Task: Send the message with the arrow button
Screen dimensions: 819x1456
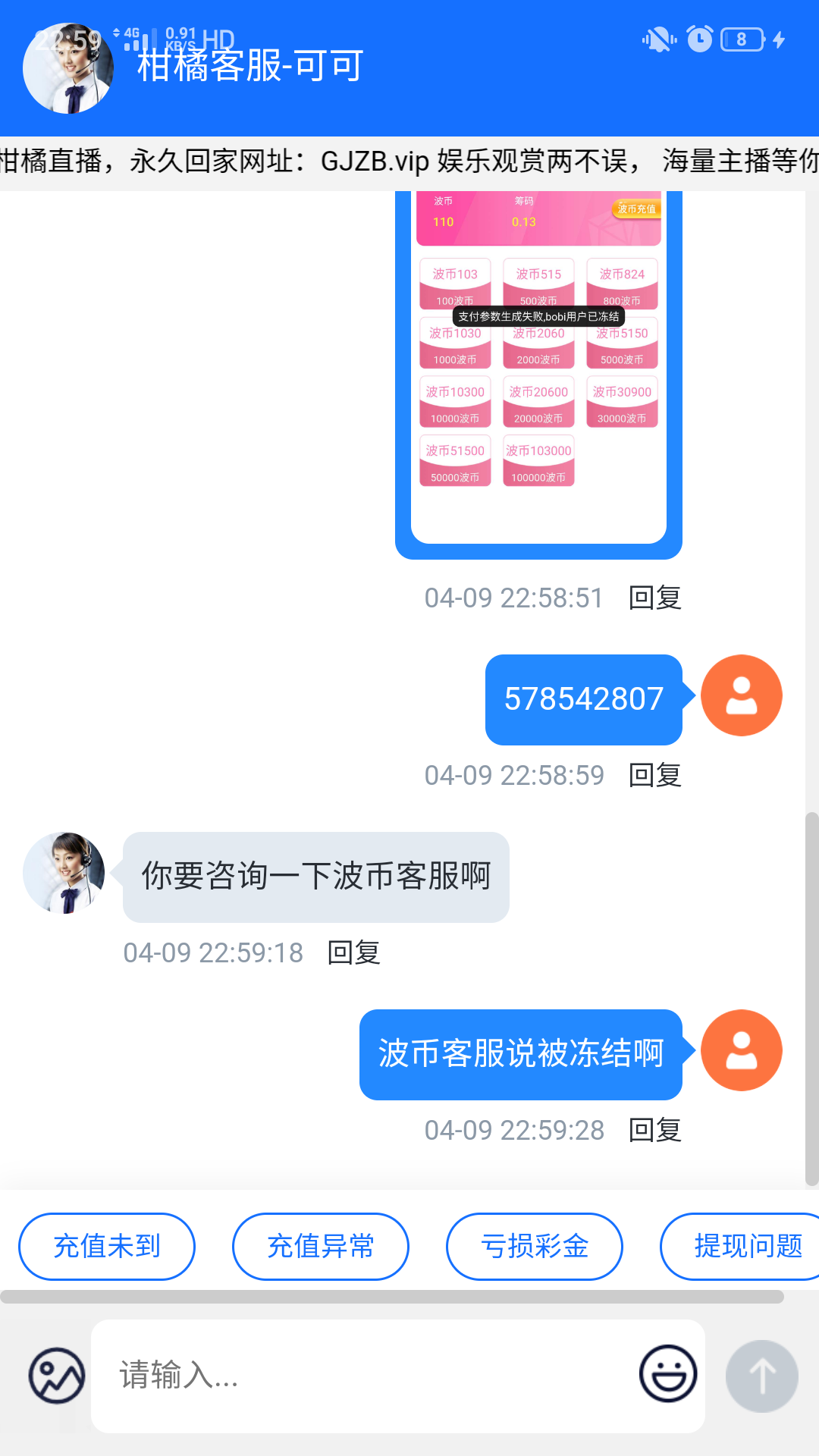Action: pos(761,1376)
